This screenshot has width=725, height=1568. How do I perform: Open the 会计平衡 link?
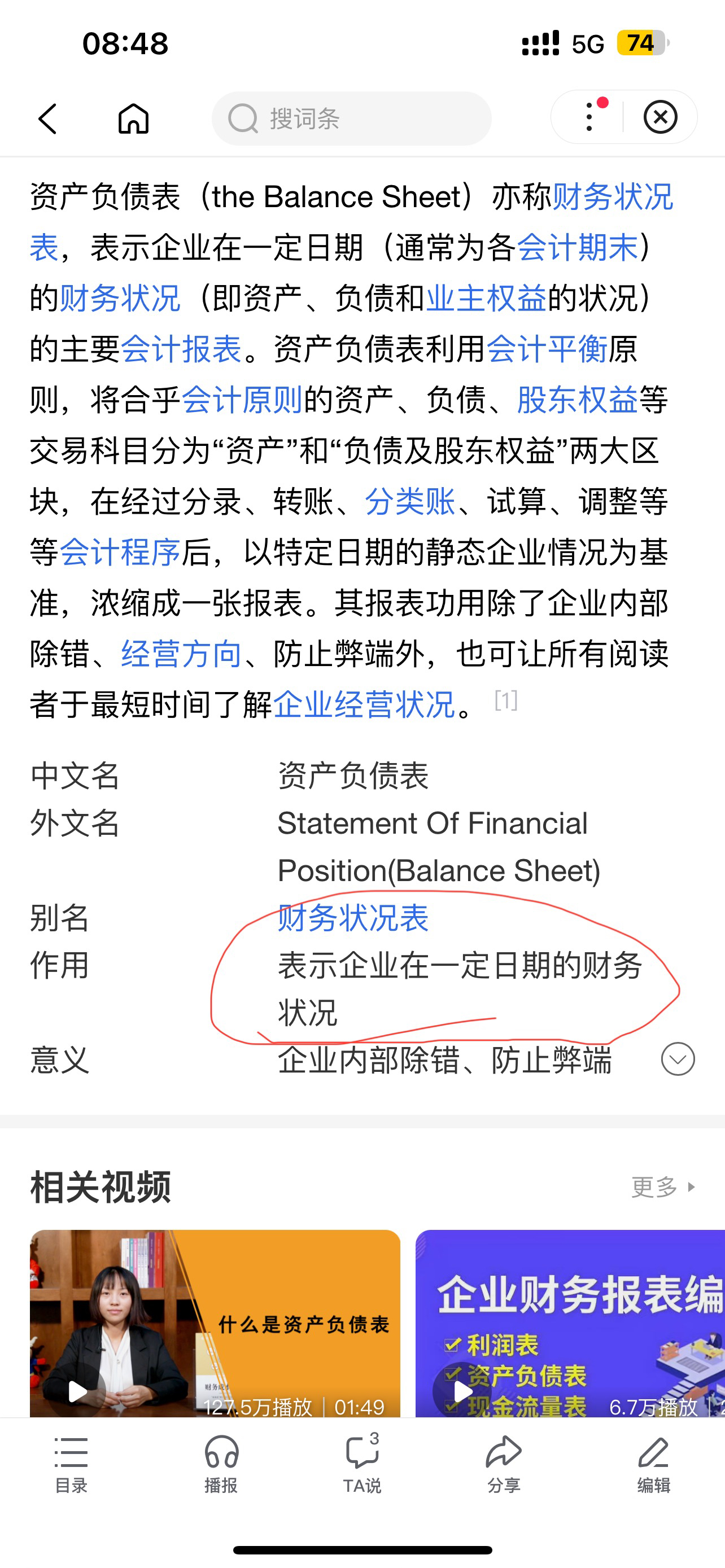point(547,349)
